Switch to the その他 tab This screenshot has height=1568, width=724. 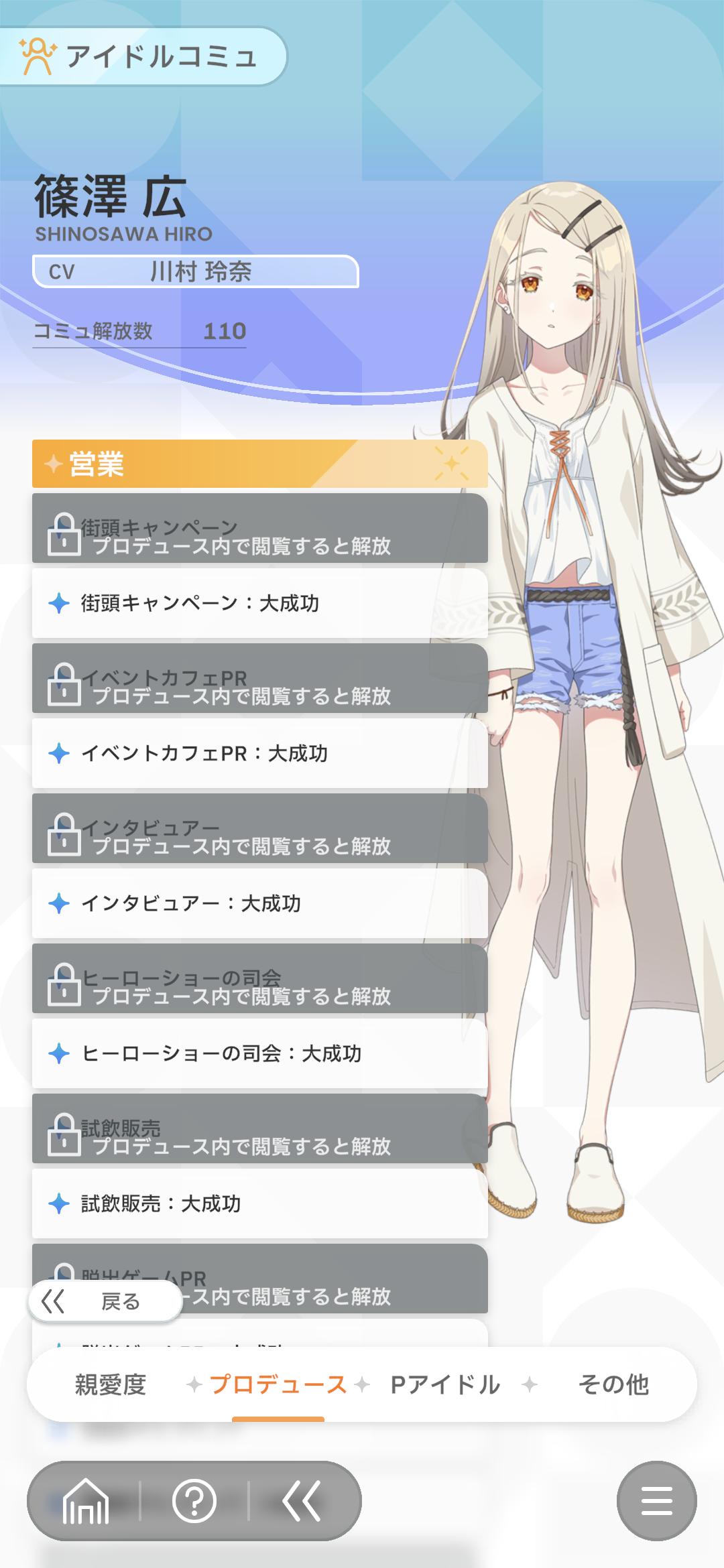tap(613, 1384)
